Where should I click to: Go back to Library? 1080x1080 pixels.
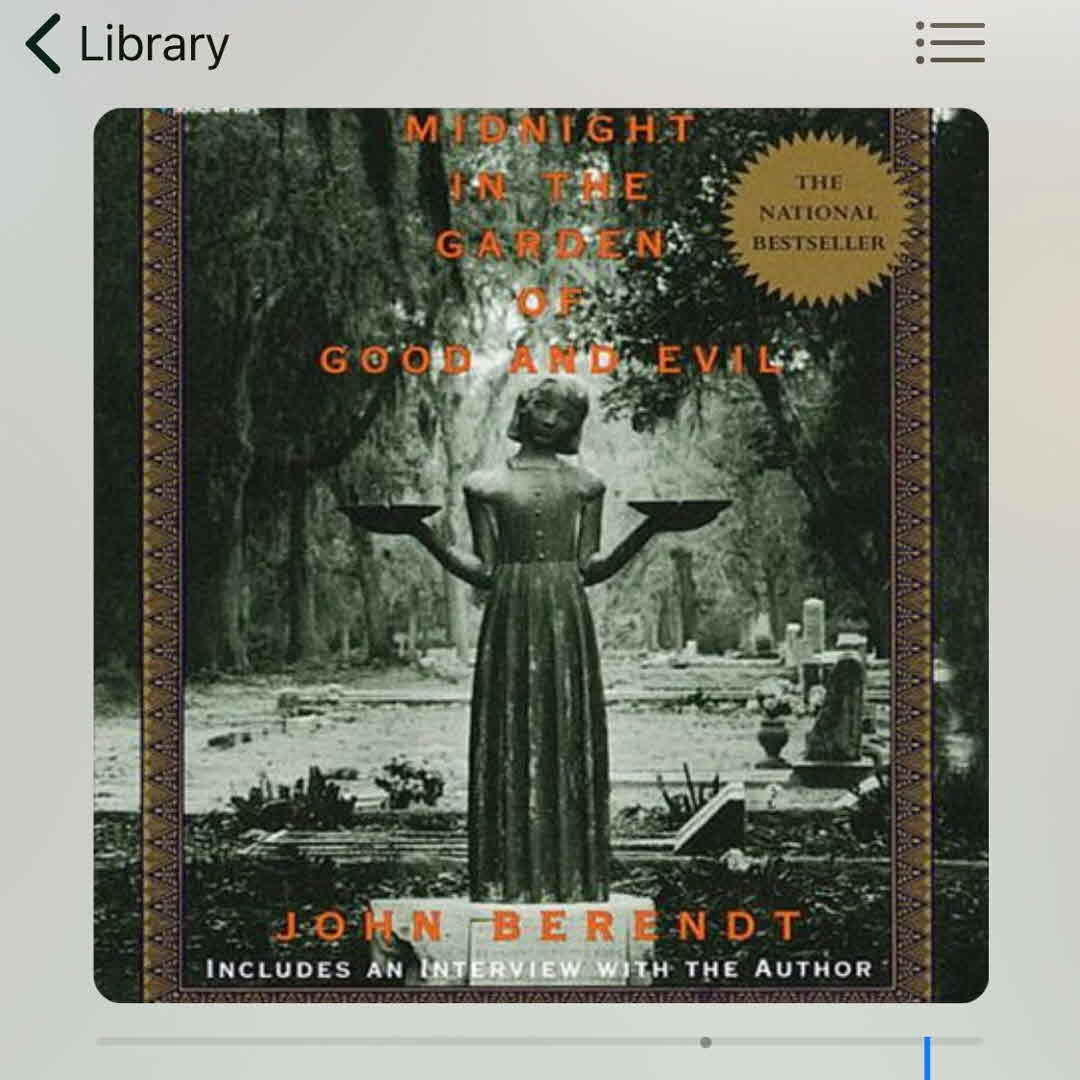tap(126, 44)
